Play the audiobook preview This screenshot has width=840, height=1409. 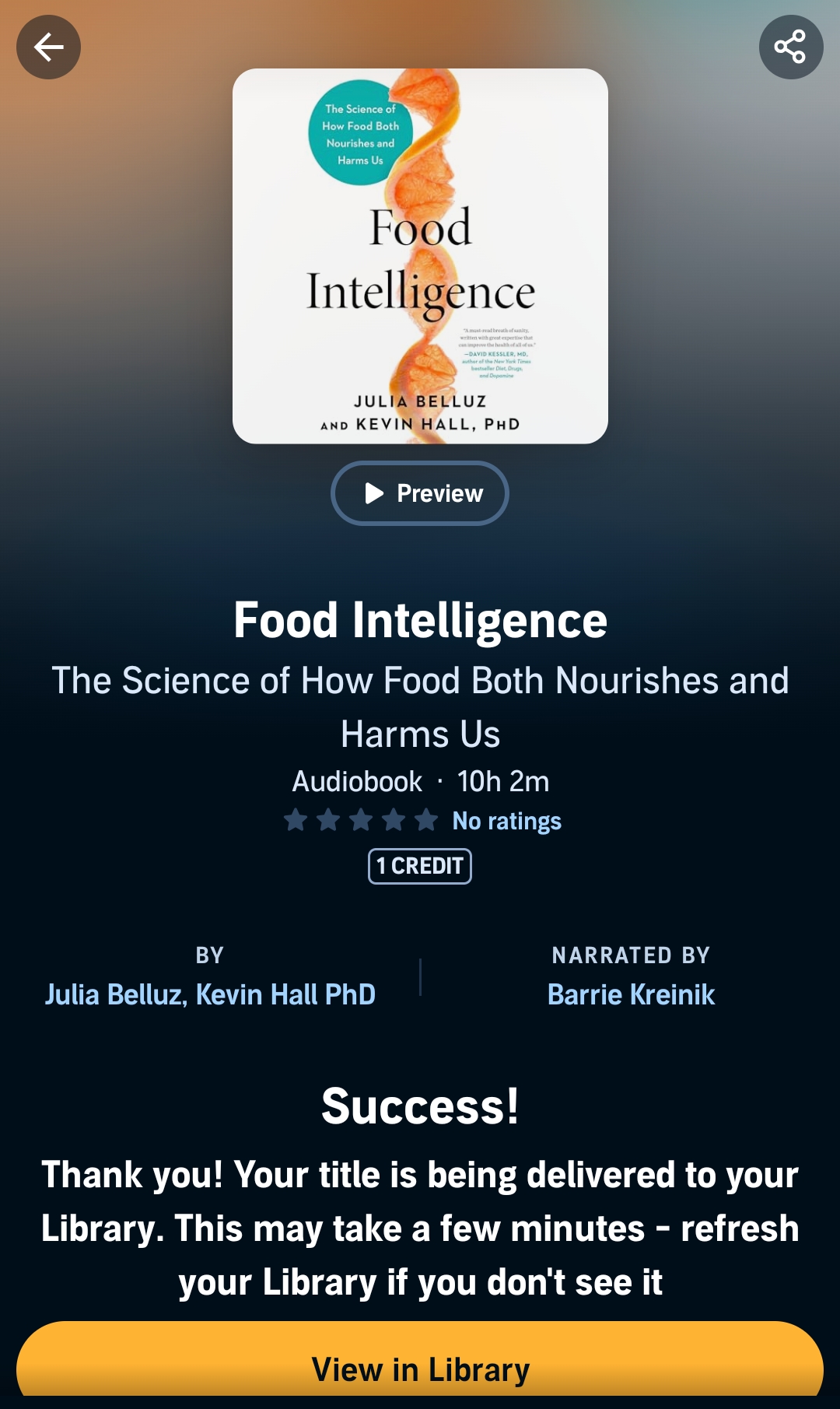click(x=420, y=493)
